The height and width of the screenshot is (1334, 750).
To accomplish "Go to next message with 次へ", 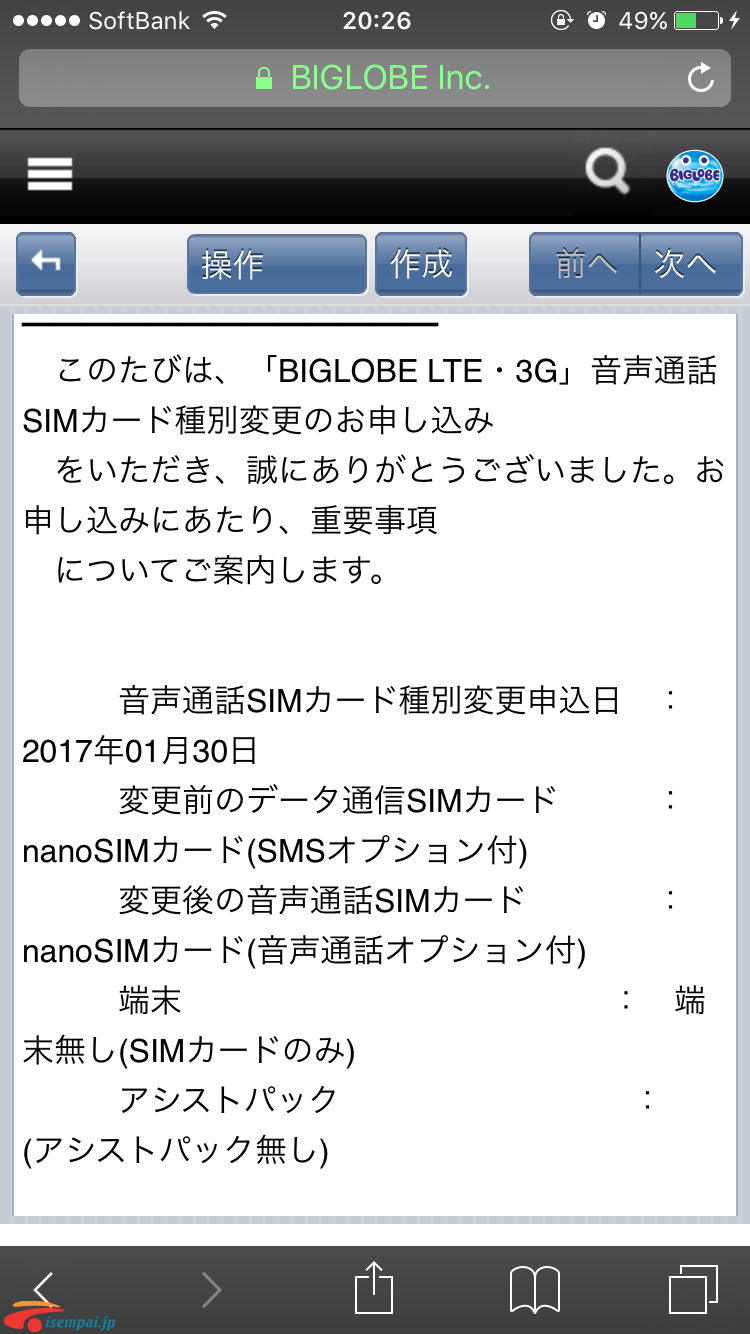I will point(691,264).
